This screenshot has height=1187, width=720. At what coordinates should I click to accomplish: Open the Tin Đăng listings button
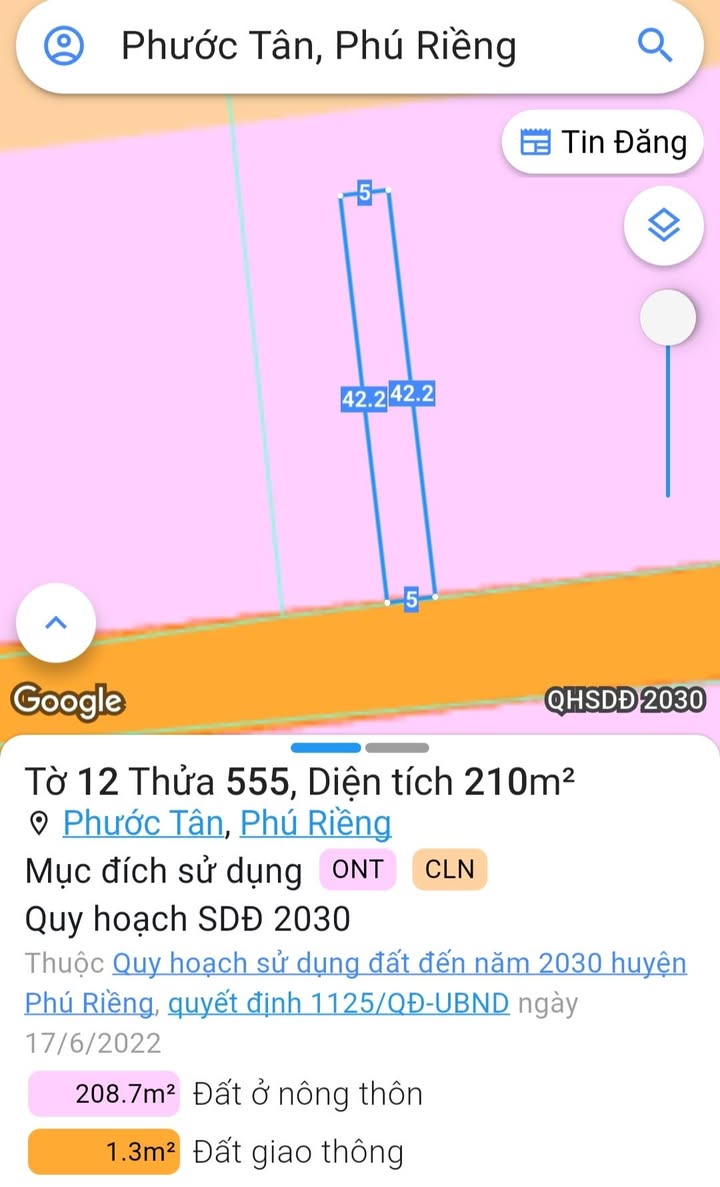pos(603,142)
